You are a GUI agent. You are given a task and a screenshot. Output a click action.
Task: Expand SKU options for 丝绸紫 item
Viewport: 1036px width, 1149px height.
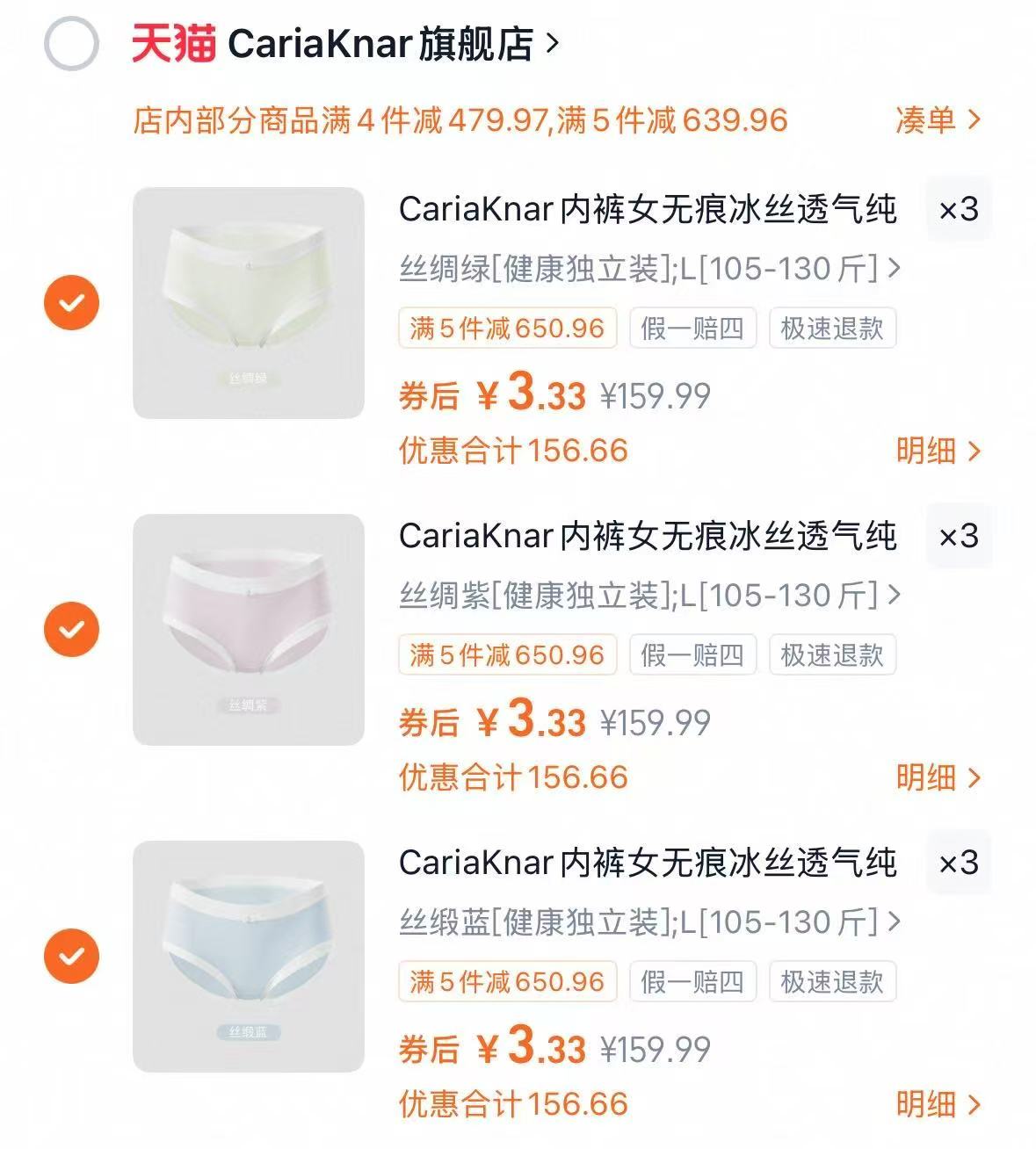click(x=895, y=596)
